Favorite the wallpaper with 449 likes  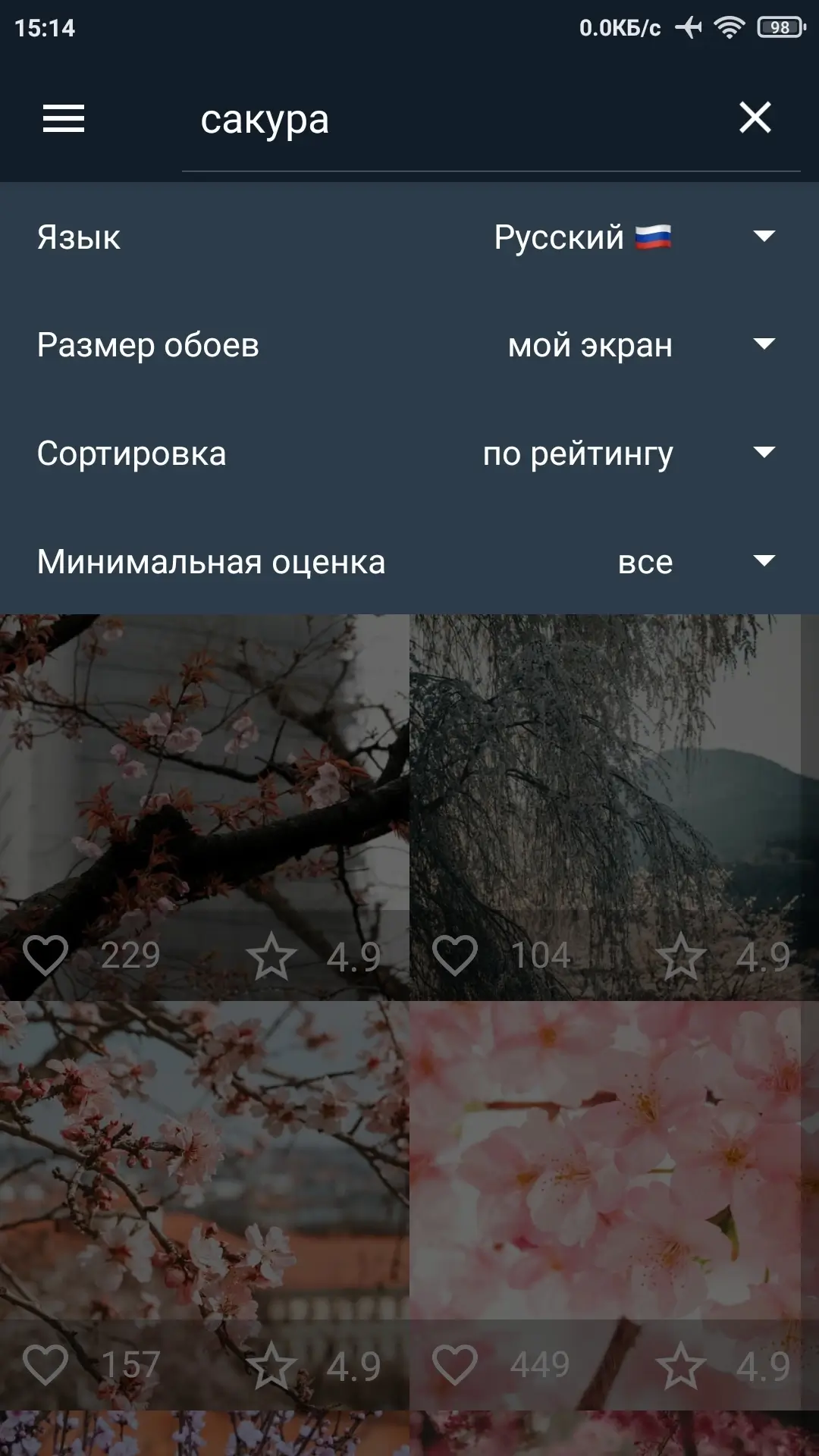coord(455,1365)
